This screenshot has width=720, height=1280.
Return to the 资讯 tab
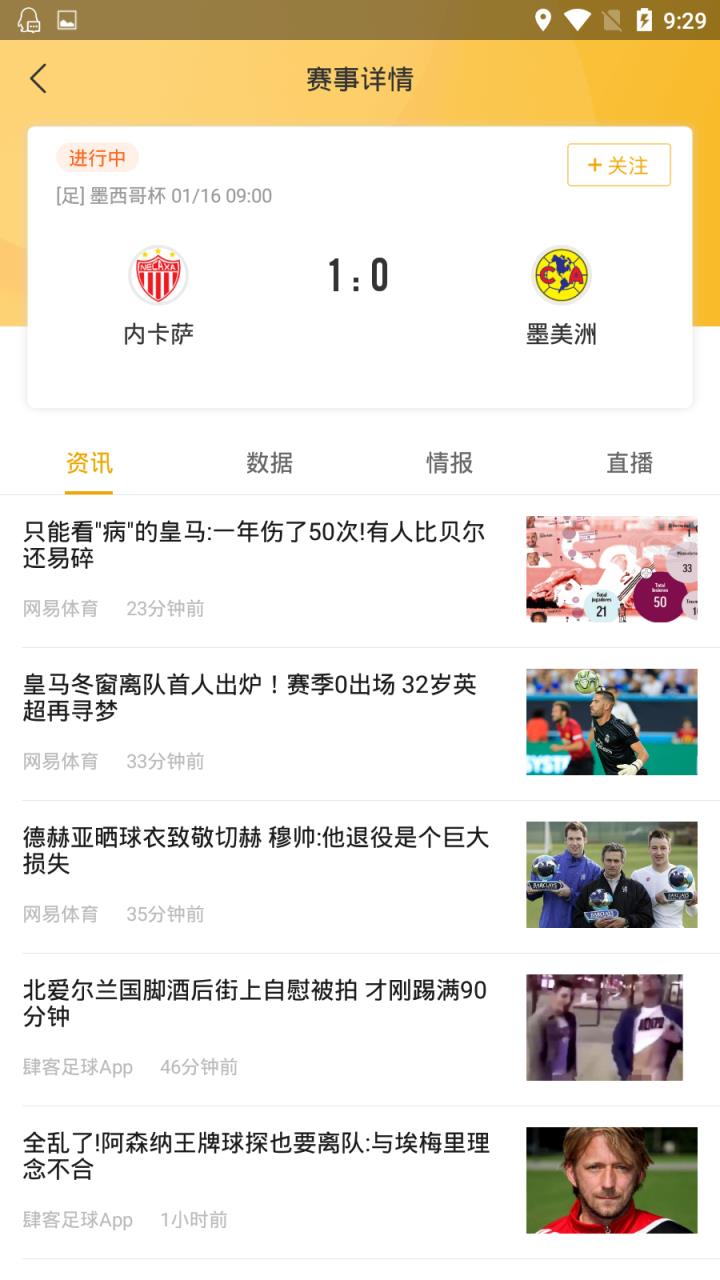[88, 463]
